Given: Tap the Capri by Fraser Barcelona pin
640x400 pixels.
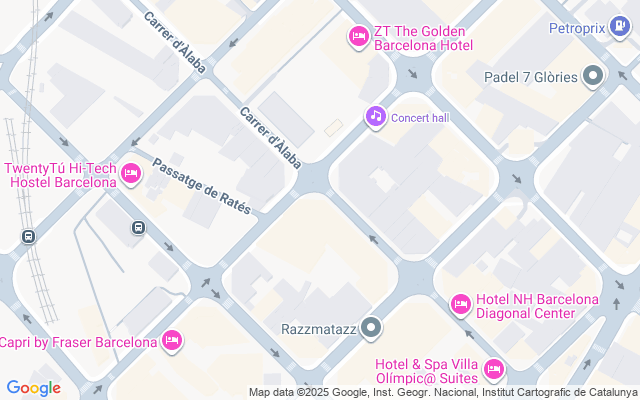Looking at the screenshot, I should coord(172,341).
